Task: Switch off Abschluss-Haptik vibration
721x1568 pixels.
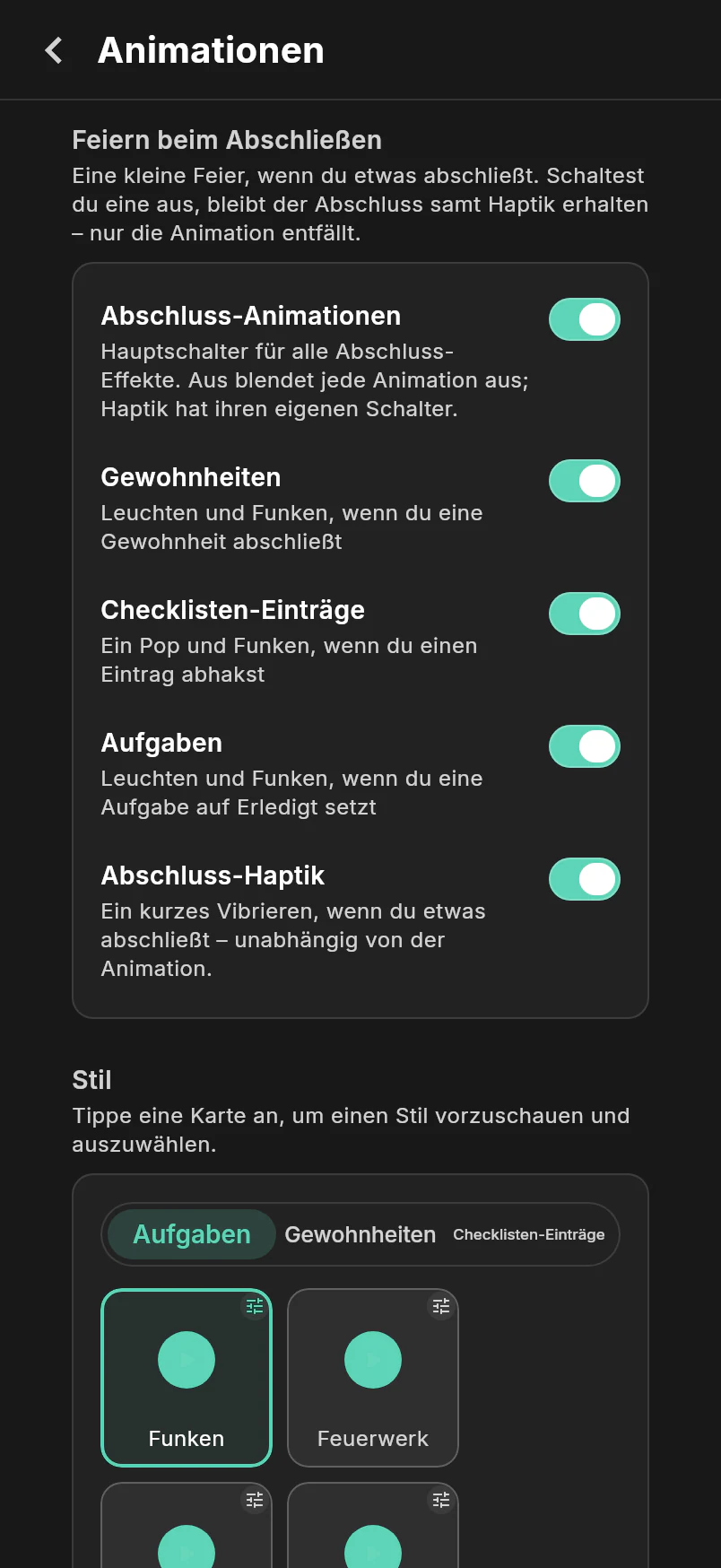Action: point(585,879)
